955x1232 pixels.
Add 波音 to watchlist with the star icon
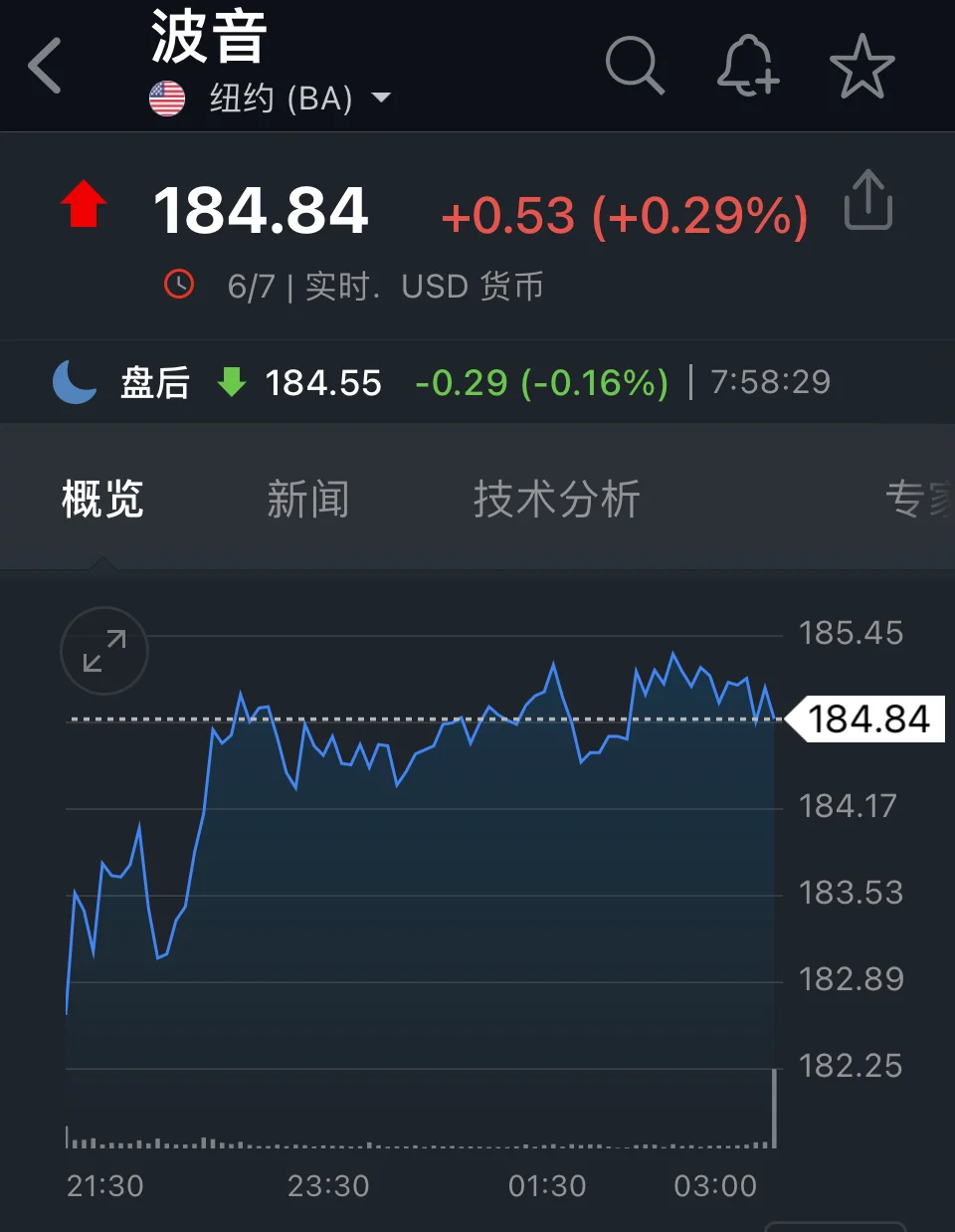[x=861, y=67]
